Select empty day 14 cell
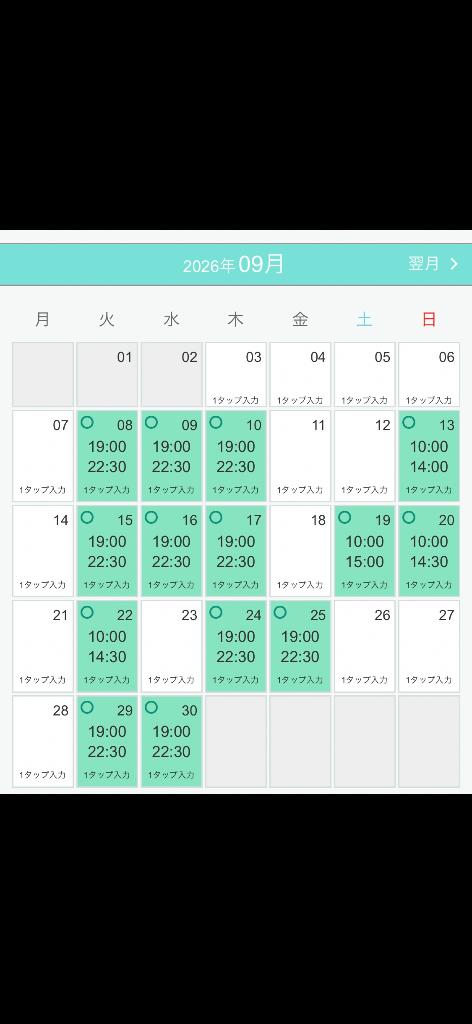472x1024 pixels. click(43, 551)
